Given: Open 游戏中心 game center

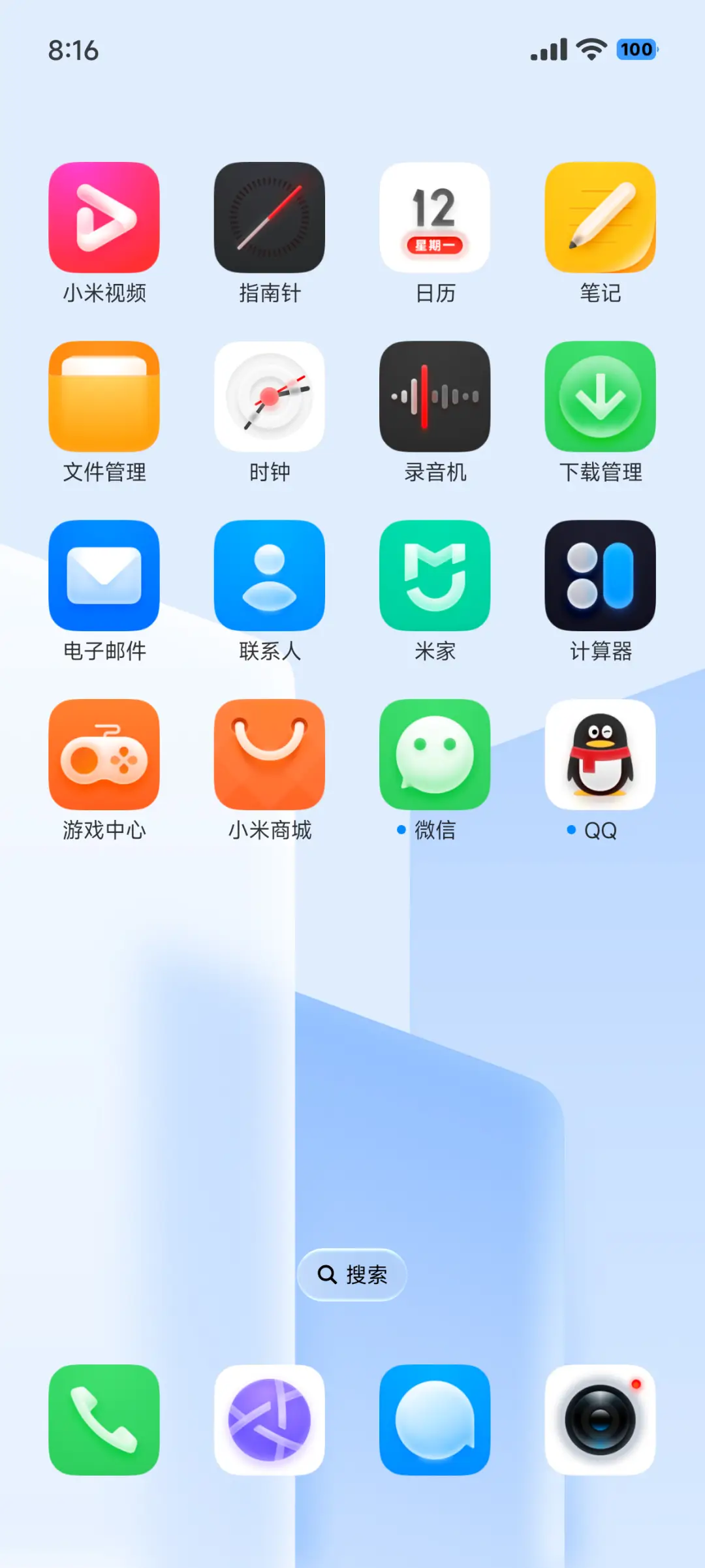Looking at the screenshot, I should (104, 755).
